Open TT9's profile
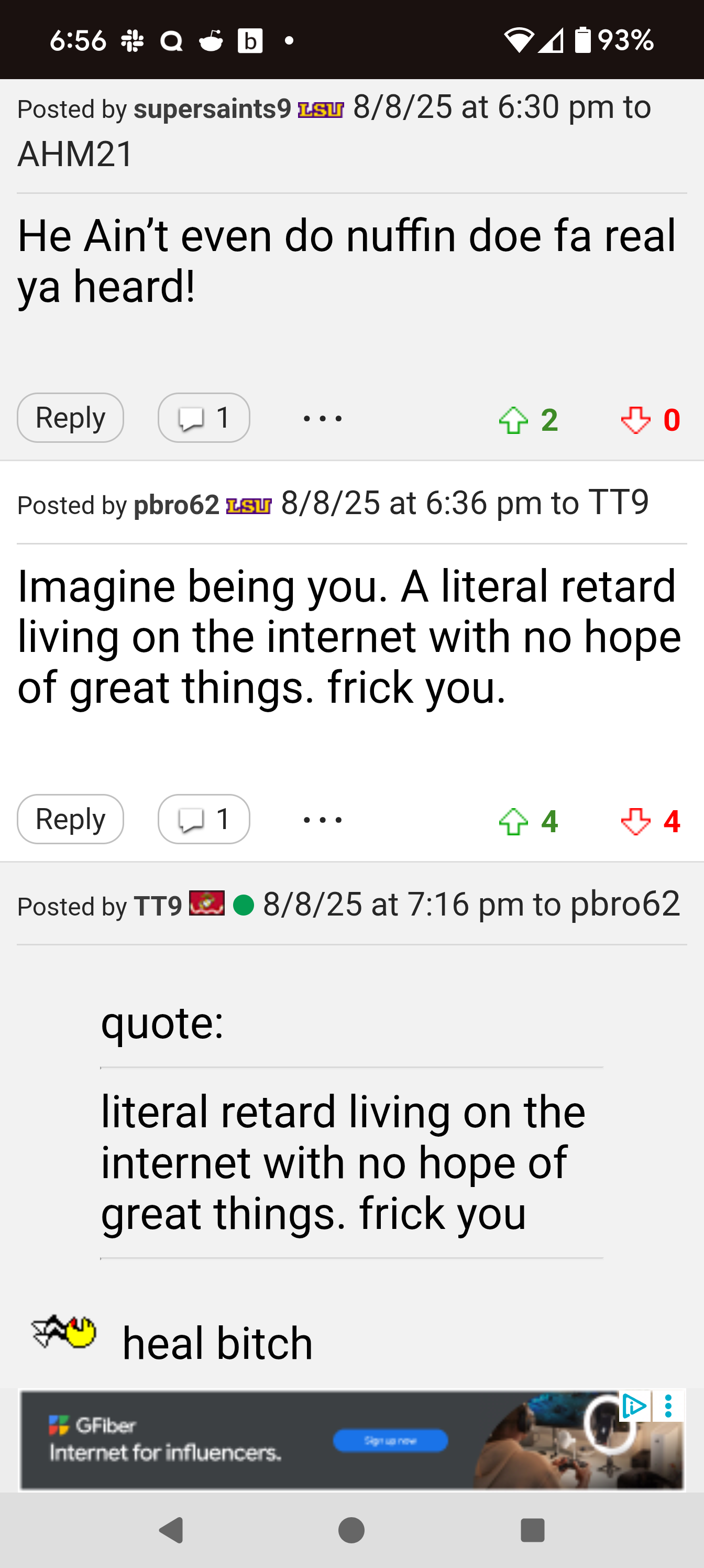Image resolution: width=704 pixels, height=1568 pixels. 158,906
